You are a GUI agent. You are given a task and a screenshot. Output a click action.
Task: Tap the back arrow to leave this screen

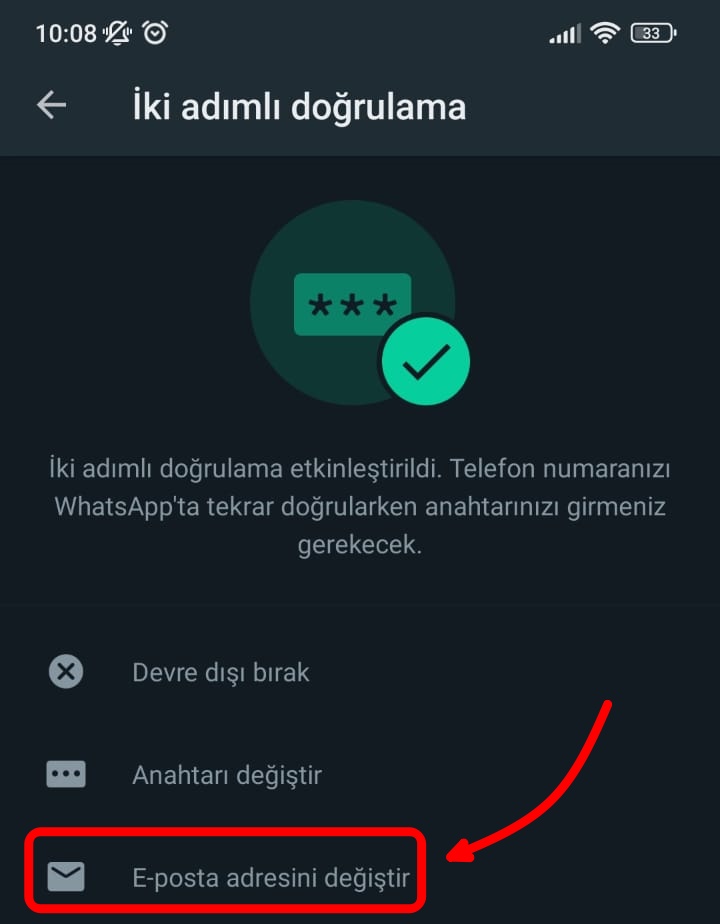[x=50, y=105]
